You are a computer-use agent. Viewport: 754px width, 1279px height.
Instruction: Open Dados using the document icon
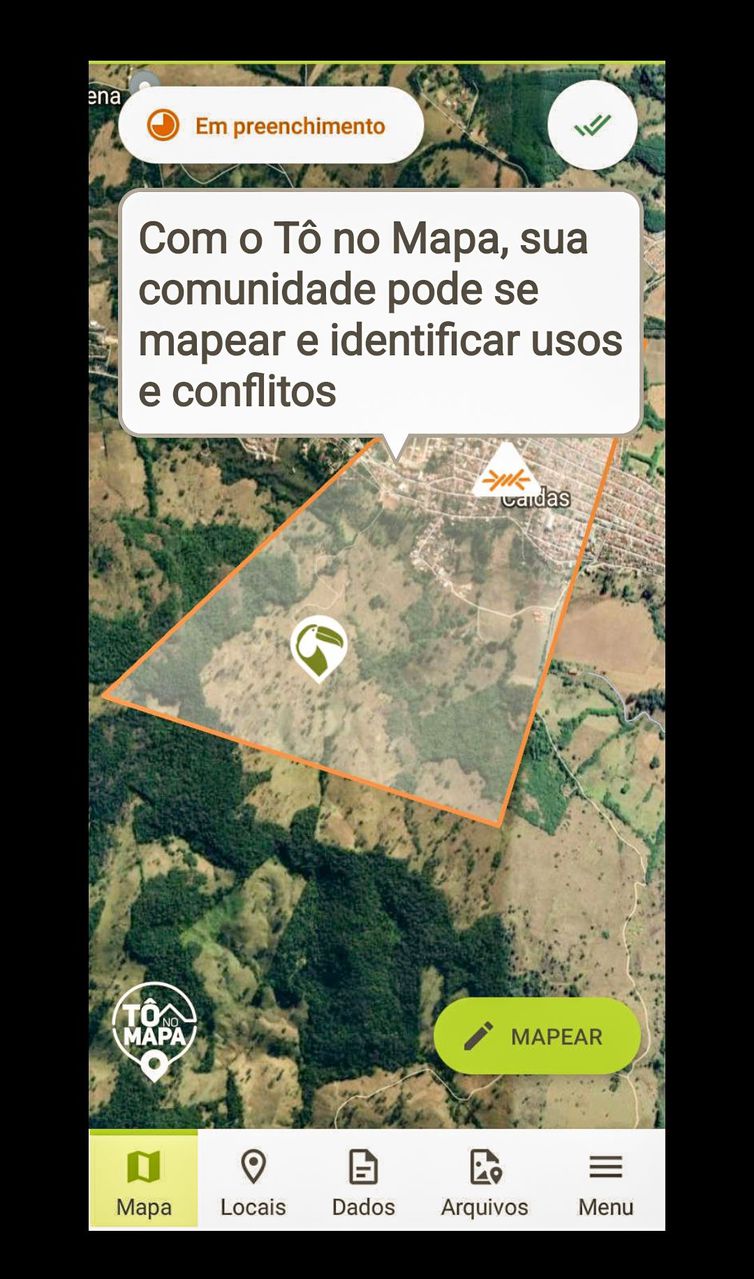363,1165
